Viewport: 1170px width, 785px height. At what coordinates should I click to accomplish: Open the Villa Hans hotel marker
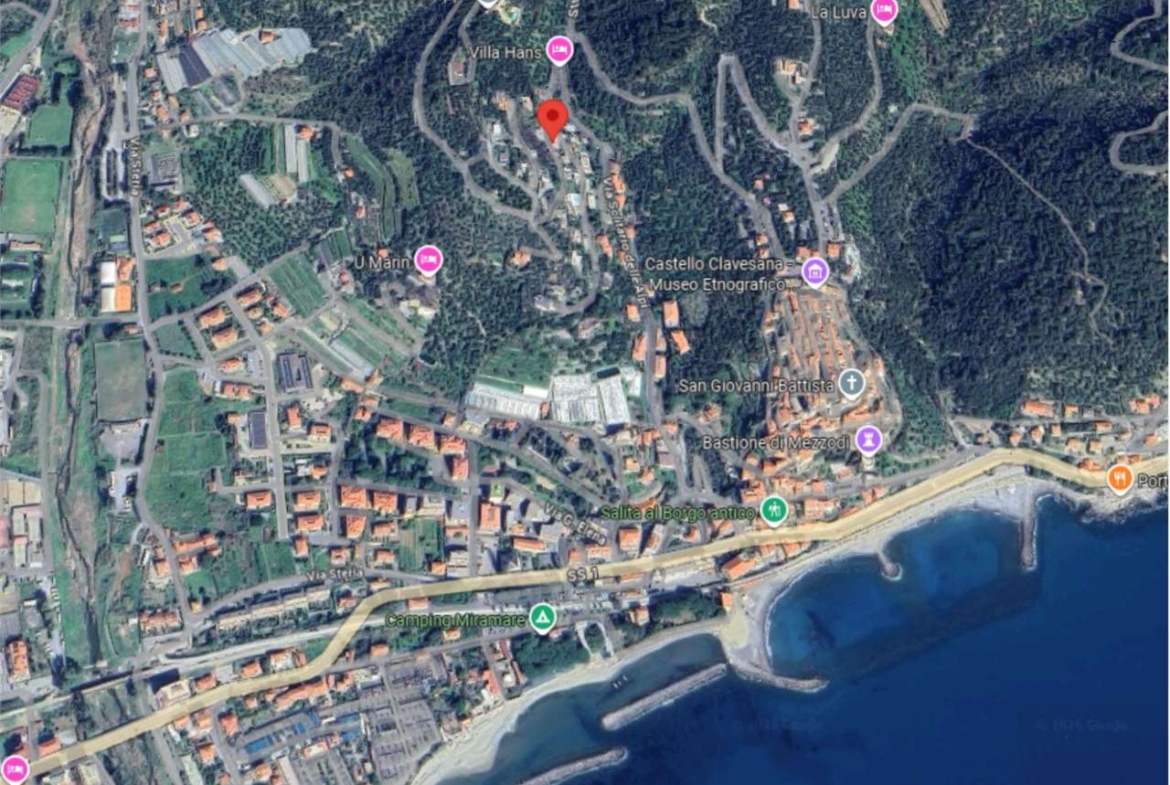coord(559,50)
